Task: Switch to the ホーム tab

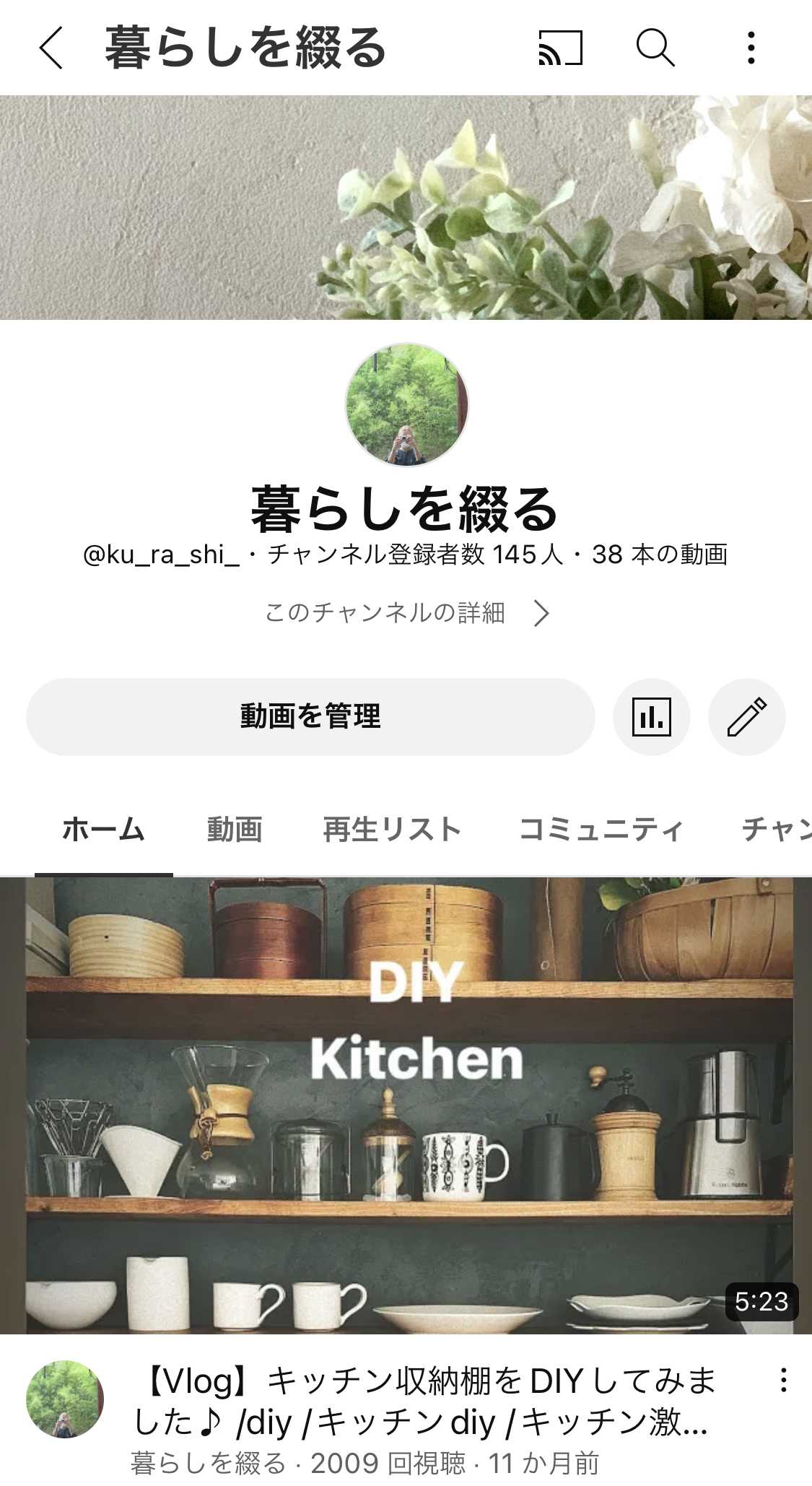Action: (x=103, y=829)
